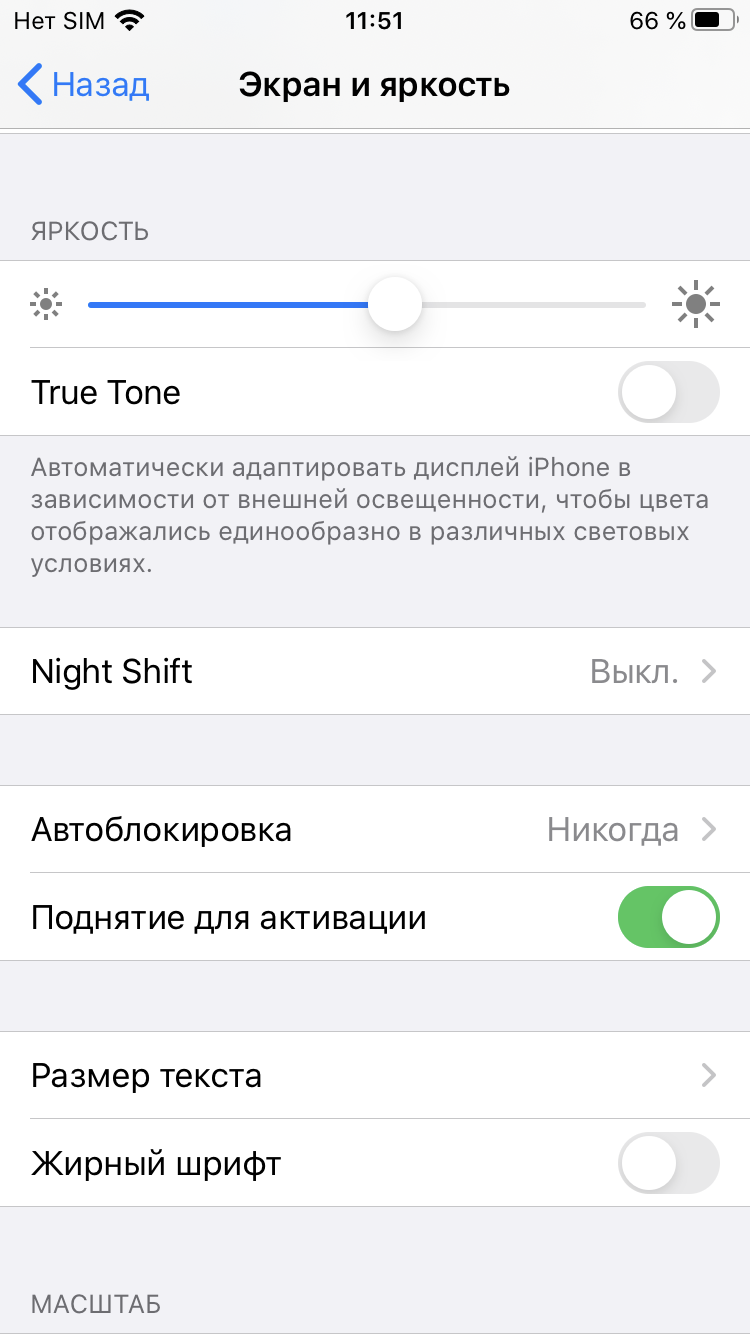
Task: Enable the True Tone switch
Action: click(x=668, y=392)
